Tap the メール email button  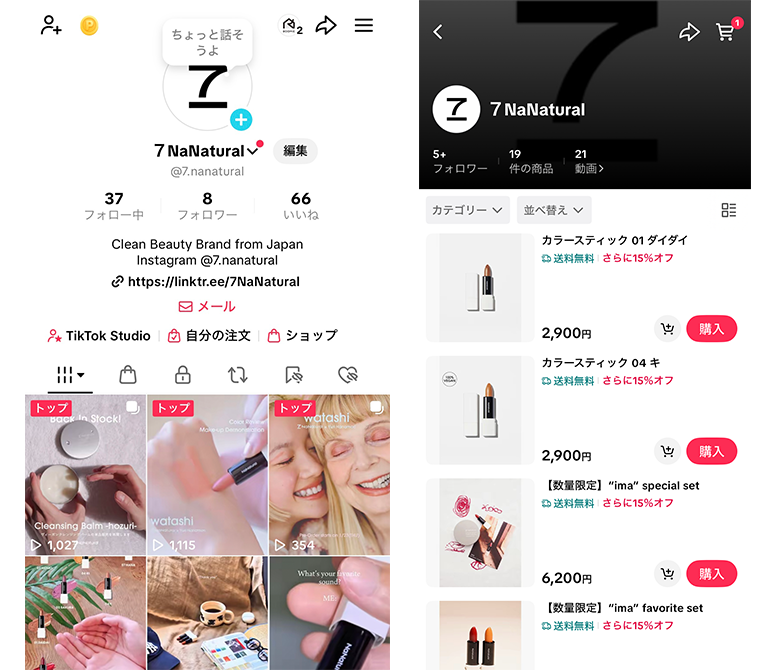click(207, 307)
